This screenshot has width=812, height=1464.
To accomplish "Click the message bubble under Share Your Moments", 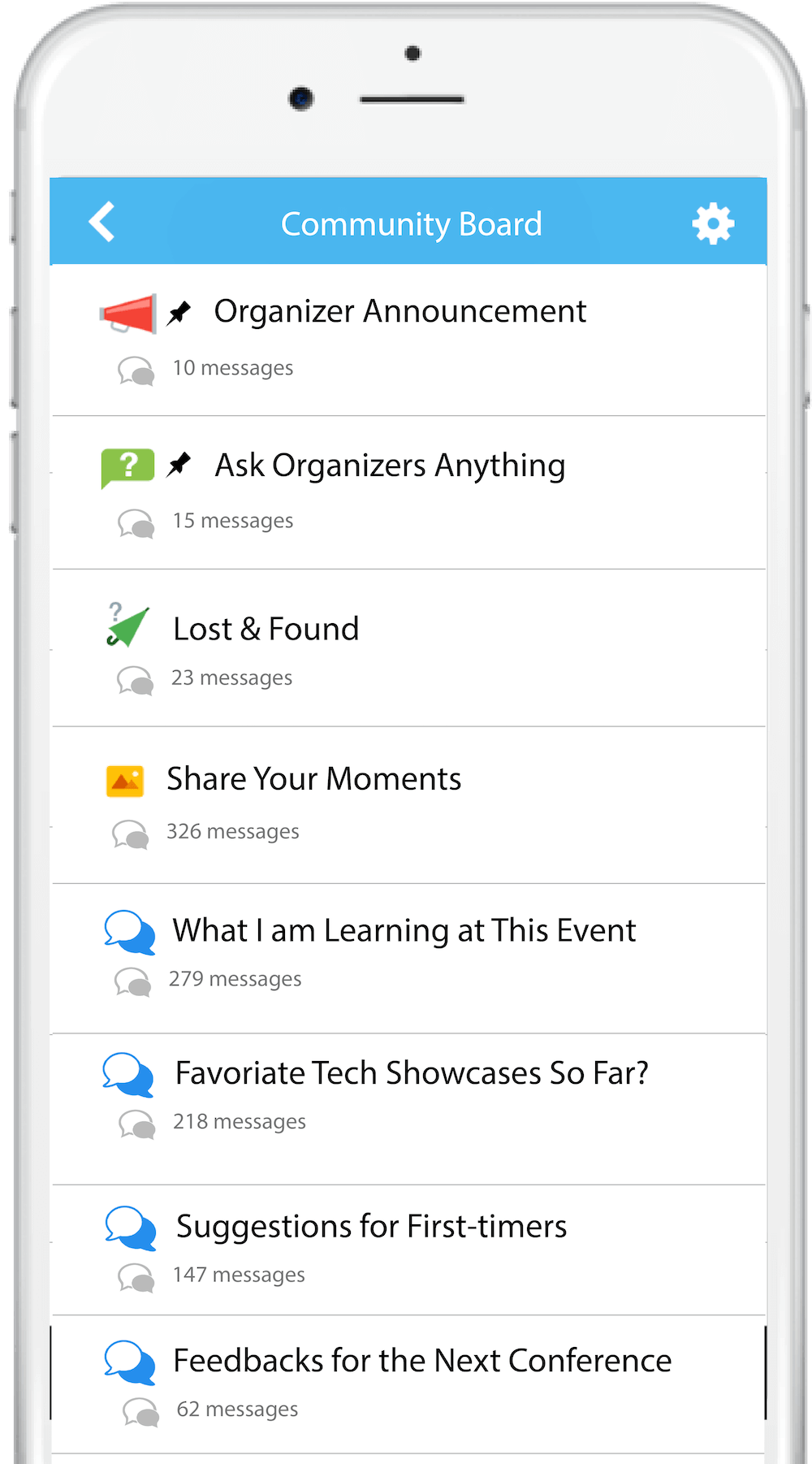I will (x=130, y=832).
